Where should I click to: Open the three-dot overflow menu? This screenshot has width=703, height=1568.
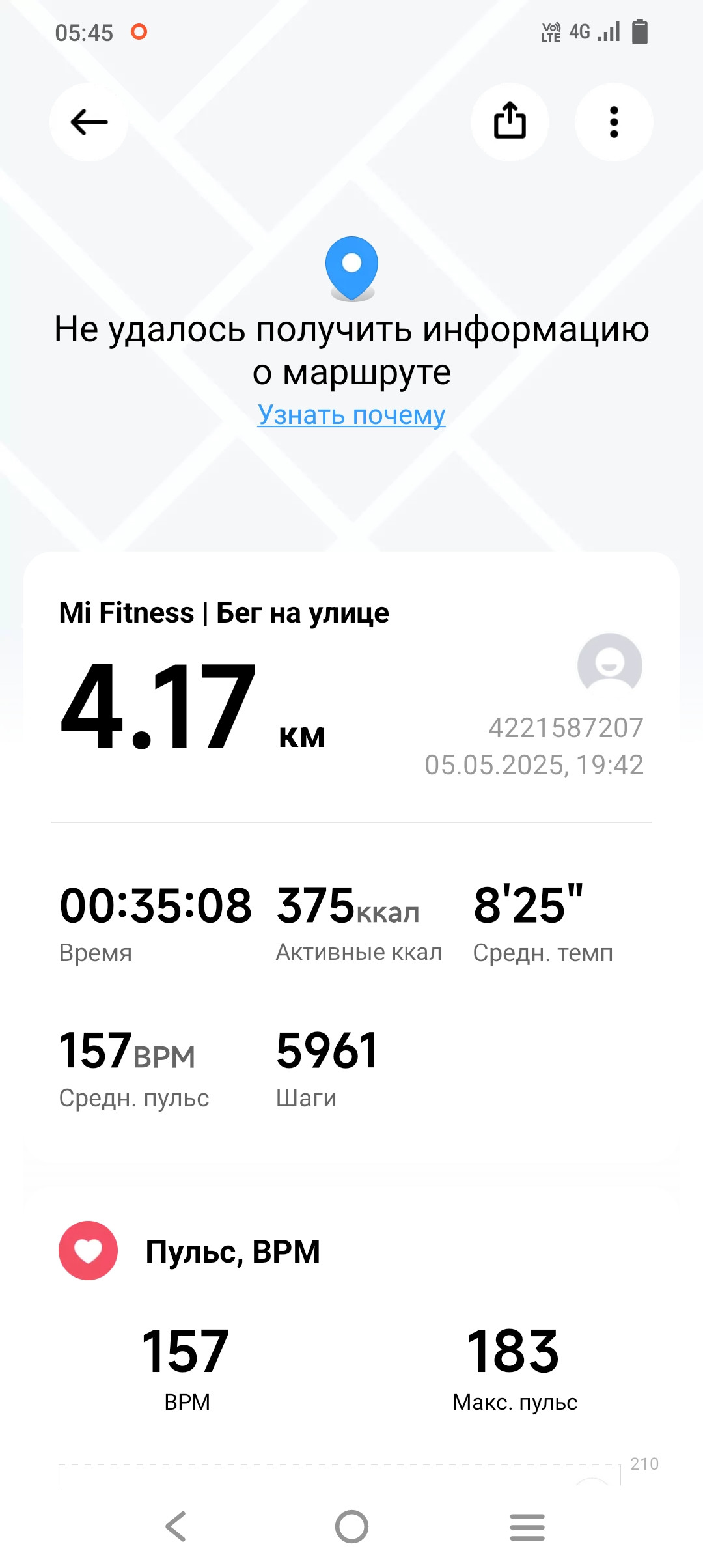click(614, 122)
